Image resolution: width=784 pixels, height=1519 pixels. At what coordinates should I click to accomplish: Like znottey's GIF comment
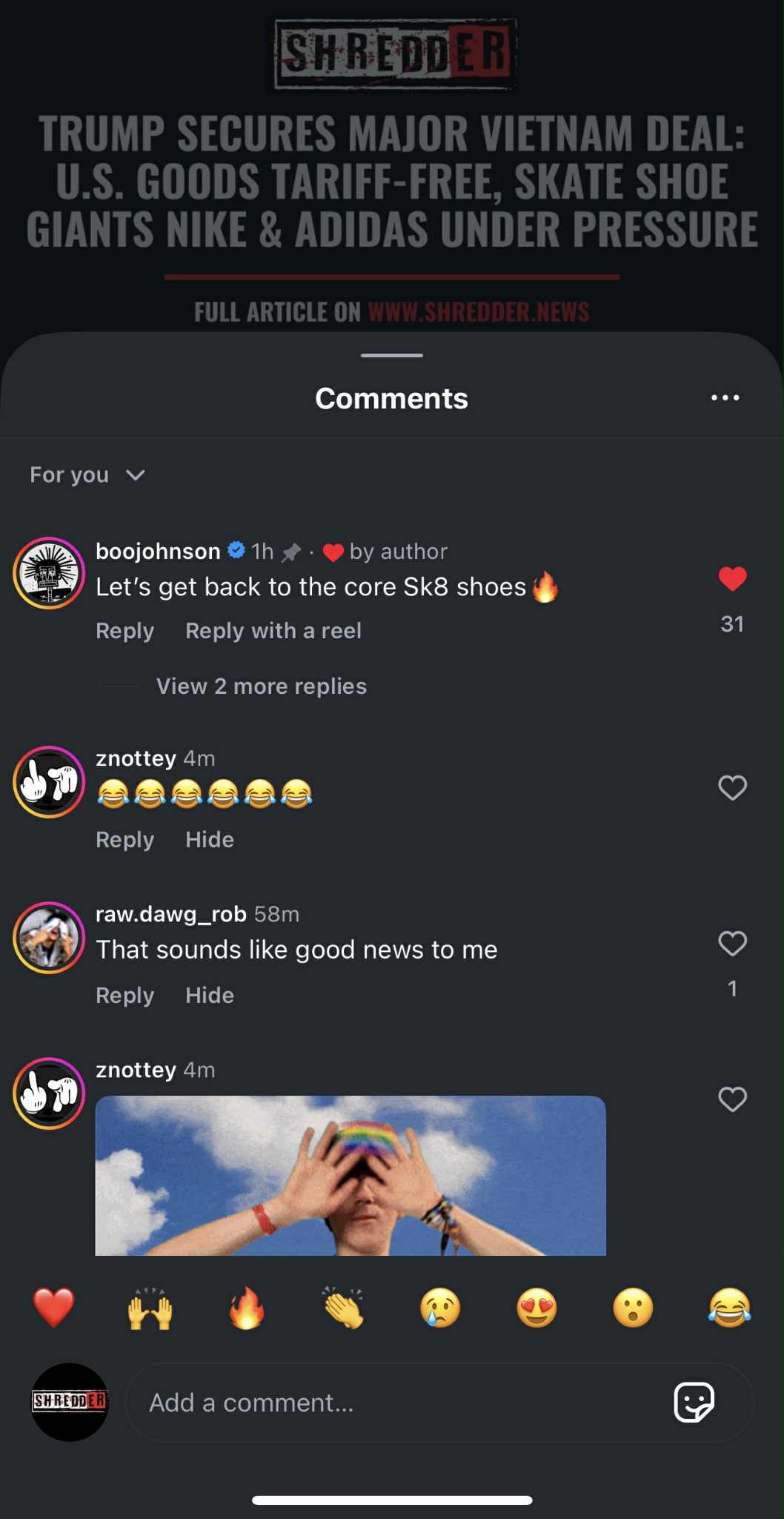pos(732,1099)
